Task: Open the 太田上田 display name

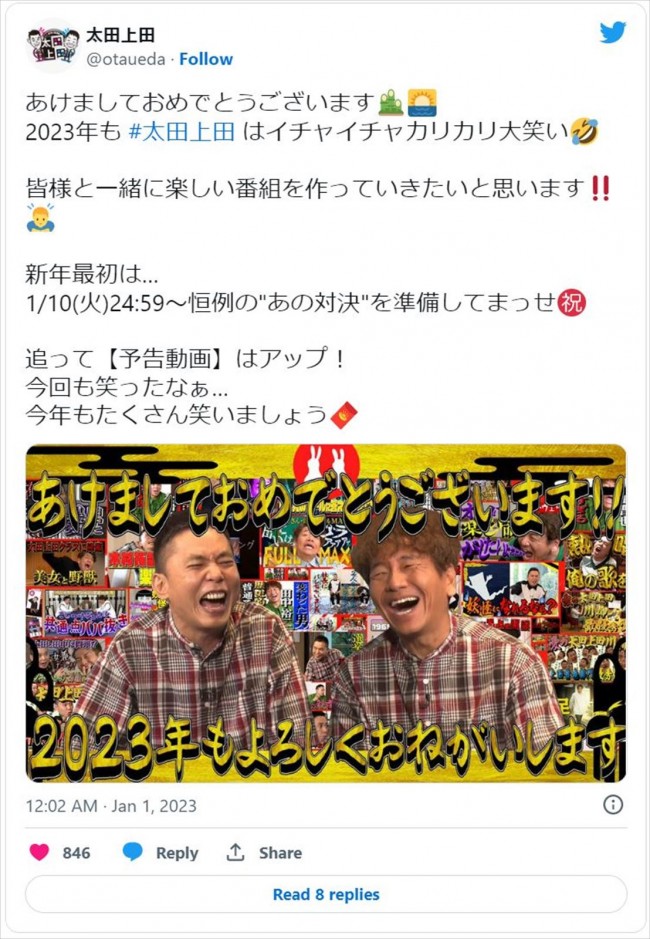Action: [x=133, y=37]
